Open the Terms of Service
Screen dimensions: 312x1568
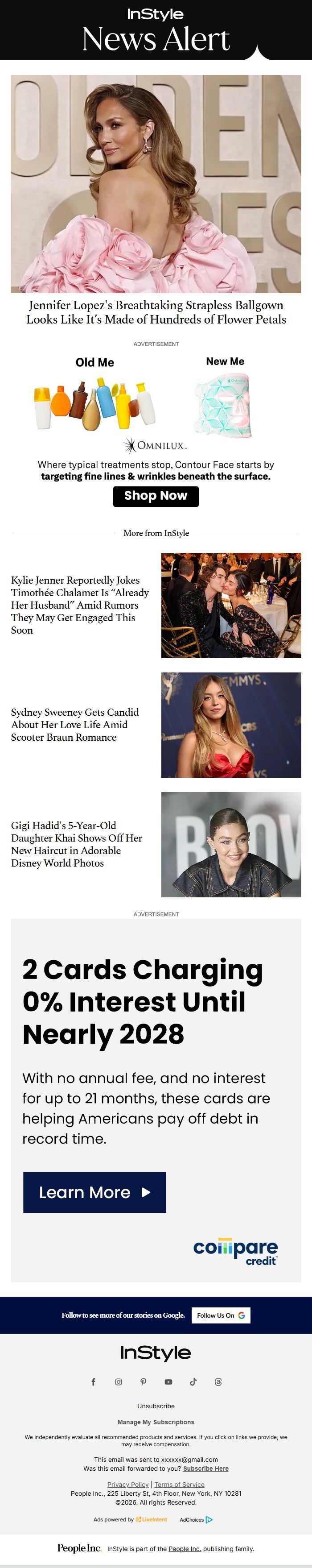[x=180, y=1485]
